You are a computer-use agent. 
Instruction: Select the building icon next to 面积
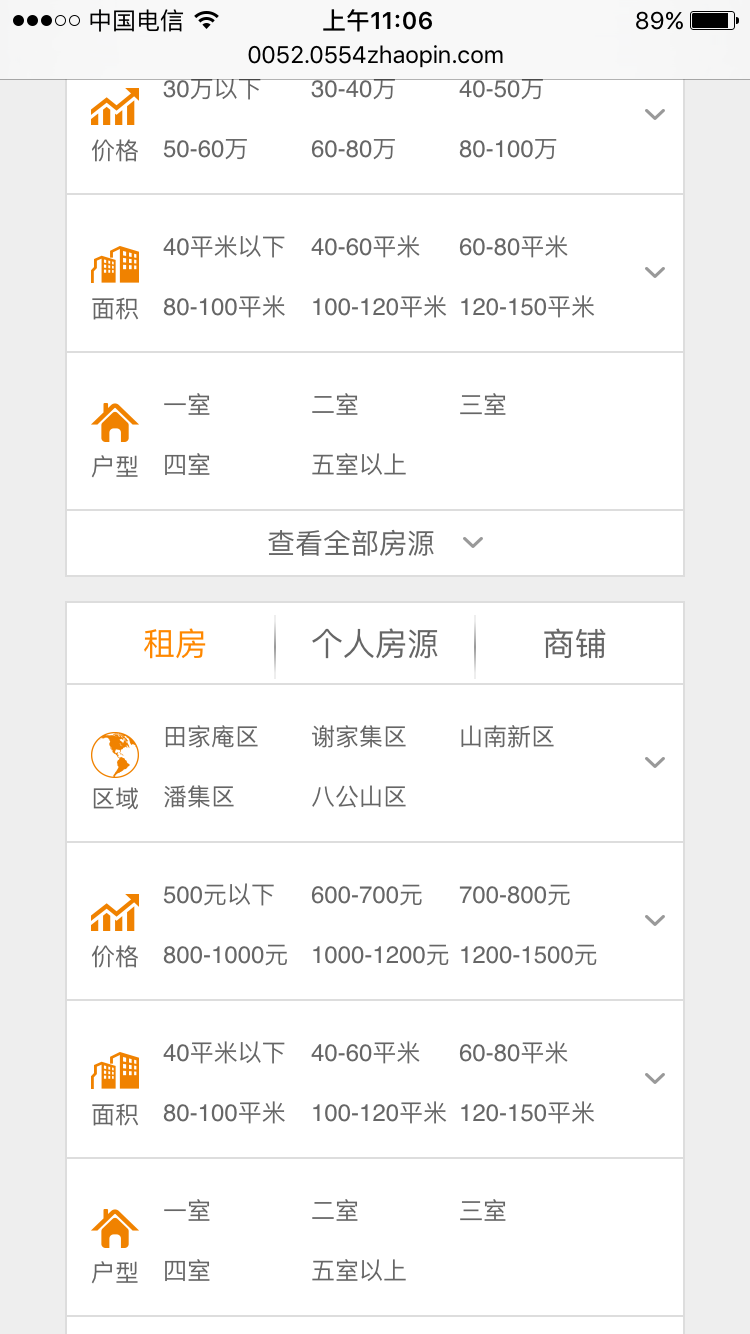coord(115,262)
